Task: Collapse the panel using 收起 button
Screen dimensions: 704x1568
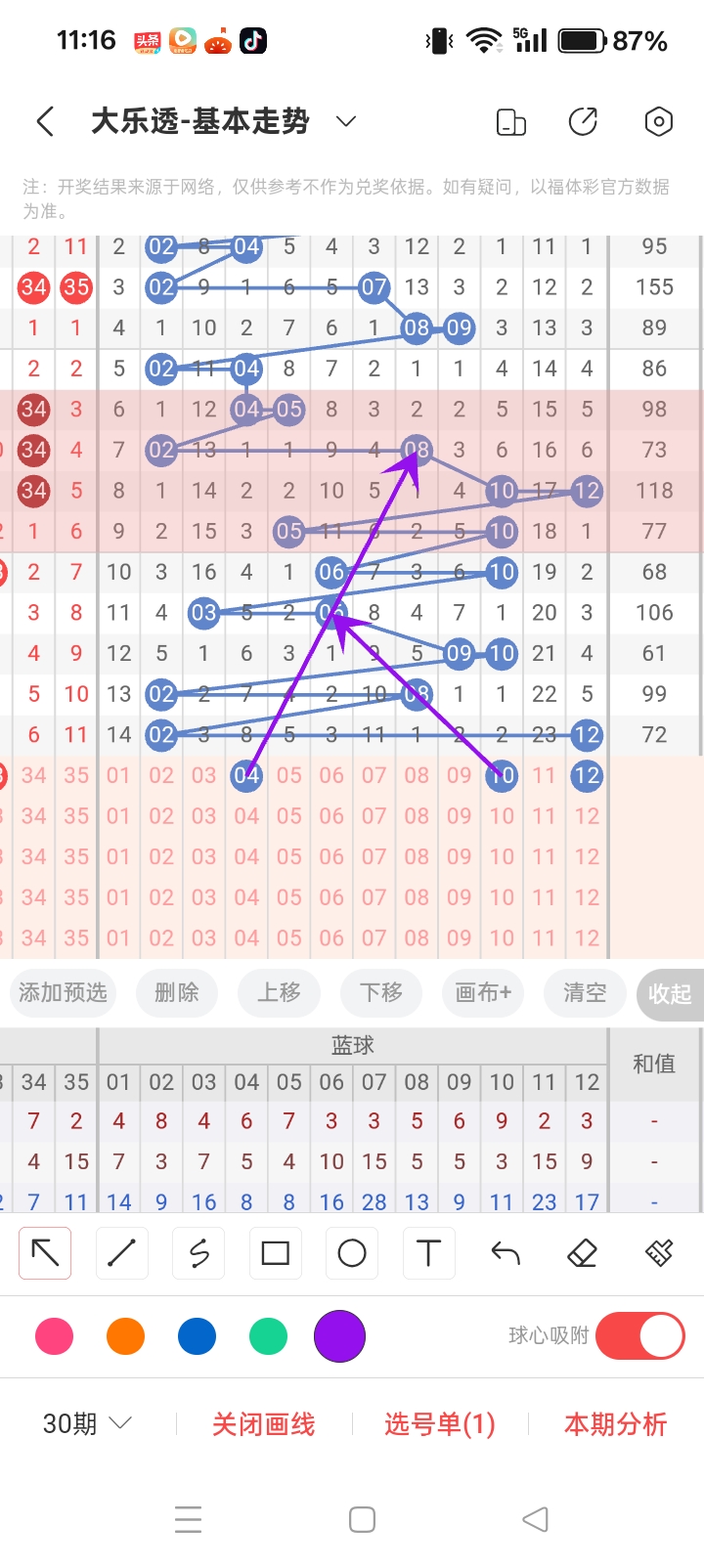Action: click(670, 993)
